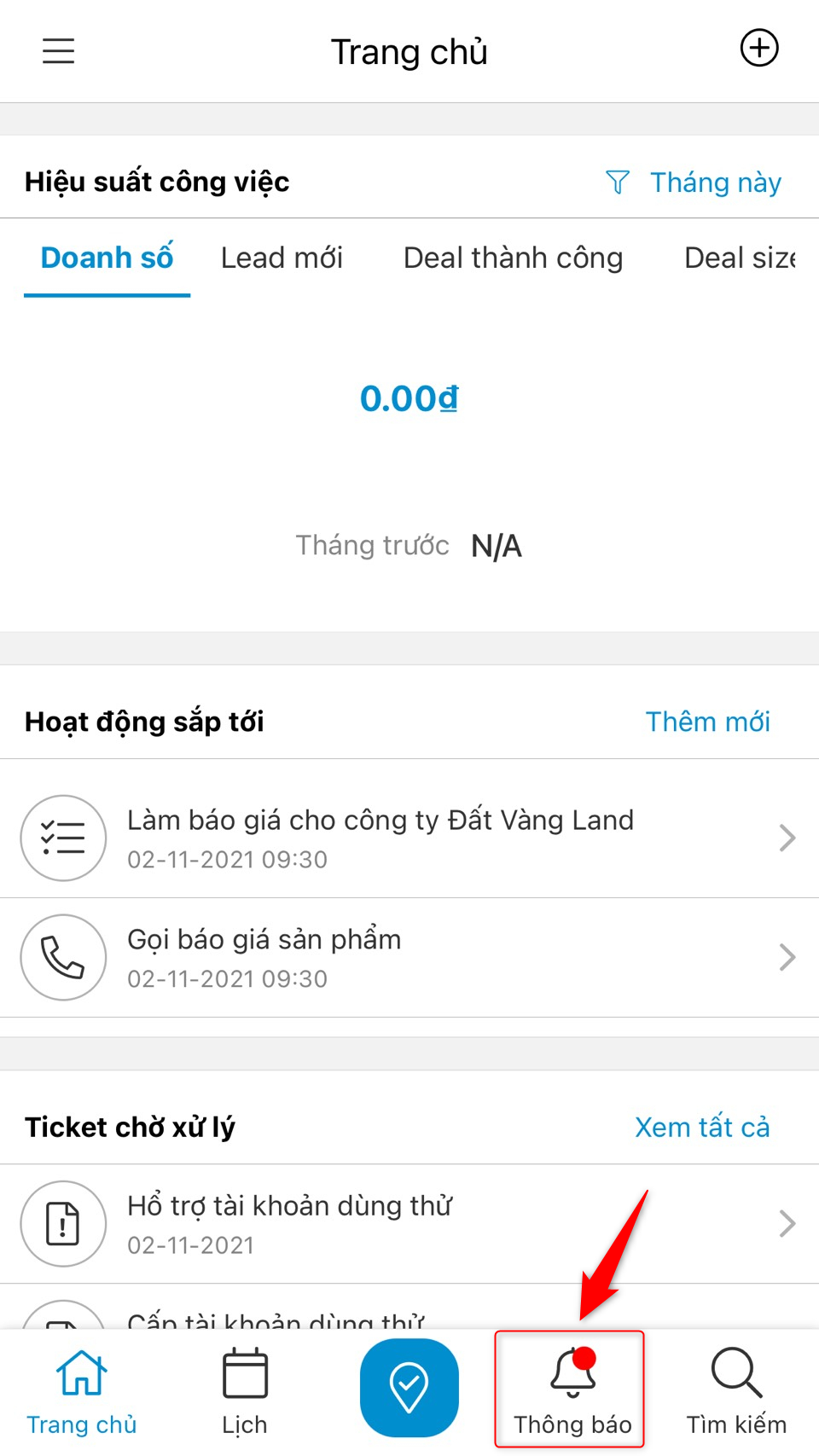
Task: Open the Tìm kiếm search tab
Action: tap(736, 1392)
